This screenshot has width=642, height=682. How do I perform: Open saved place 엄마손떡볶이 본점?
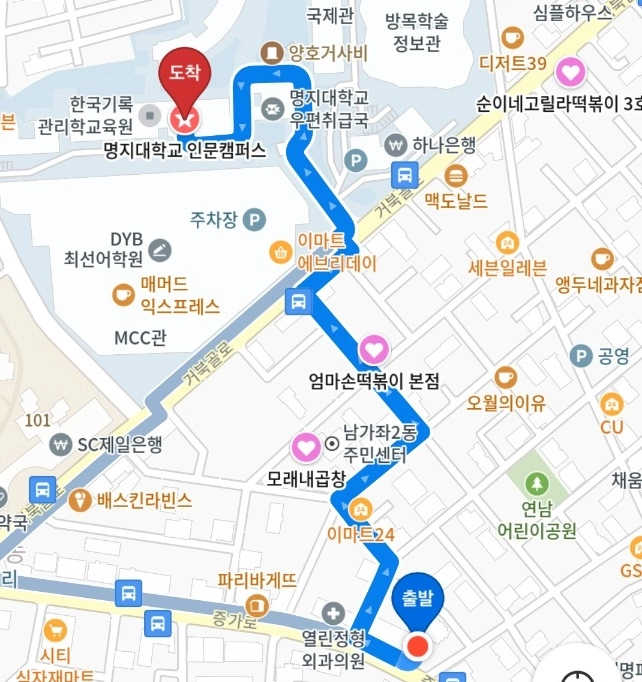point(373,350)
